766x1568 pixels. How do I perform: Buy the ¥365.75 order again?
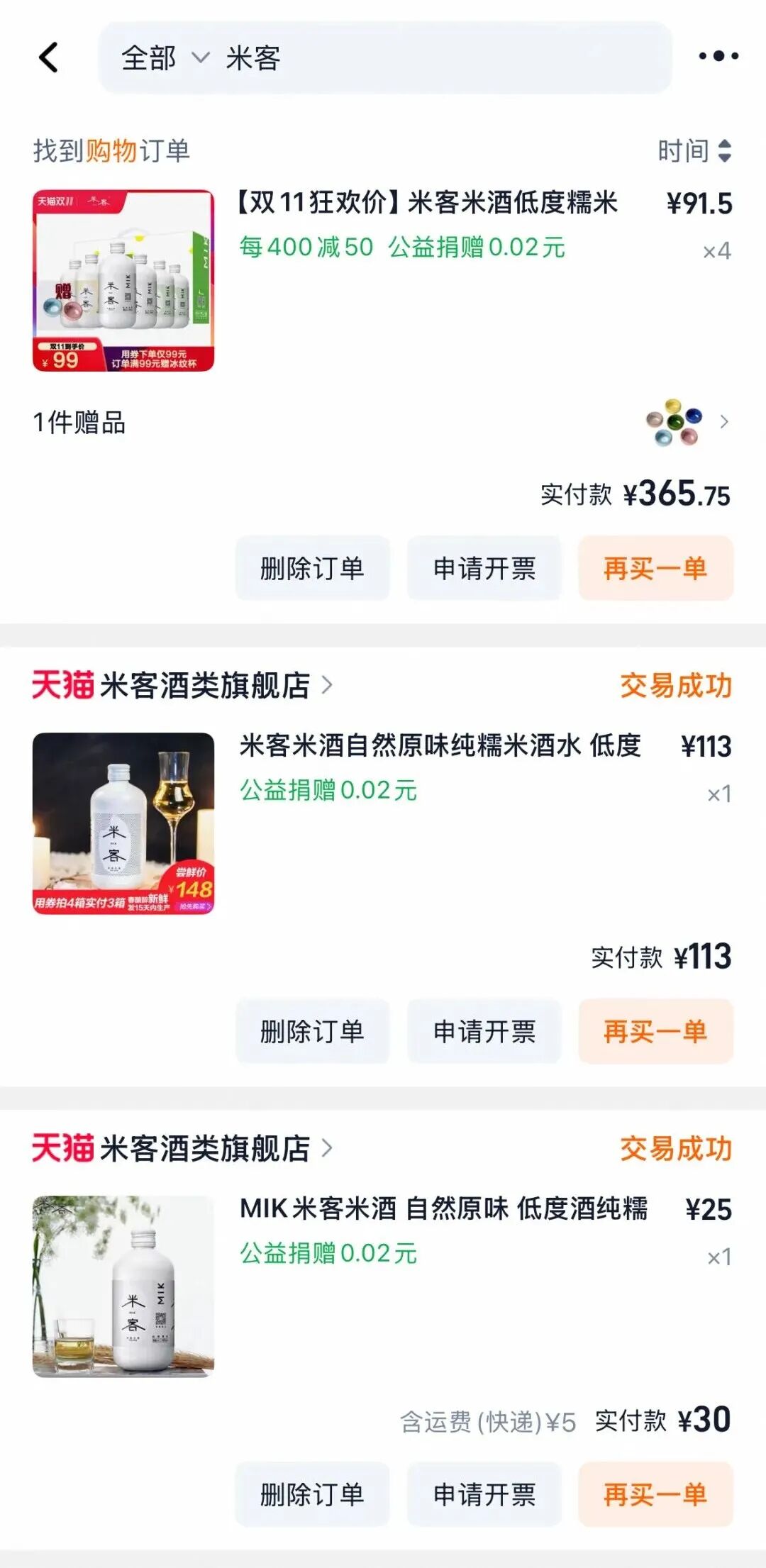pos(655,568)
